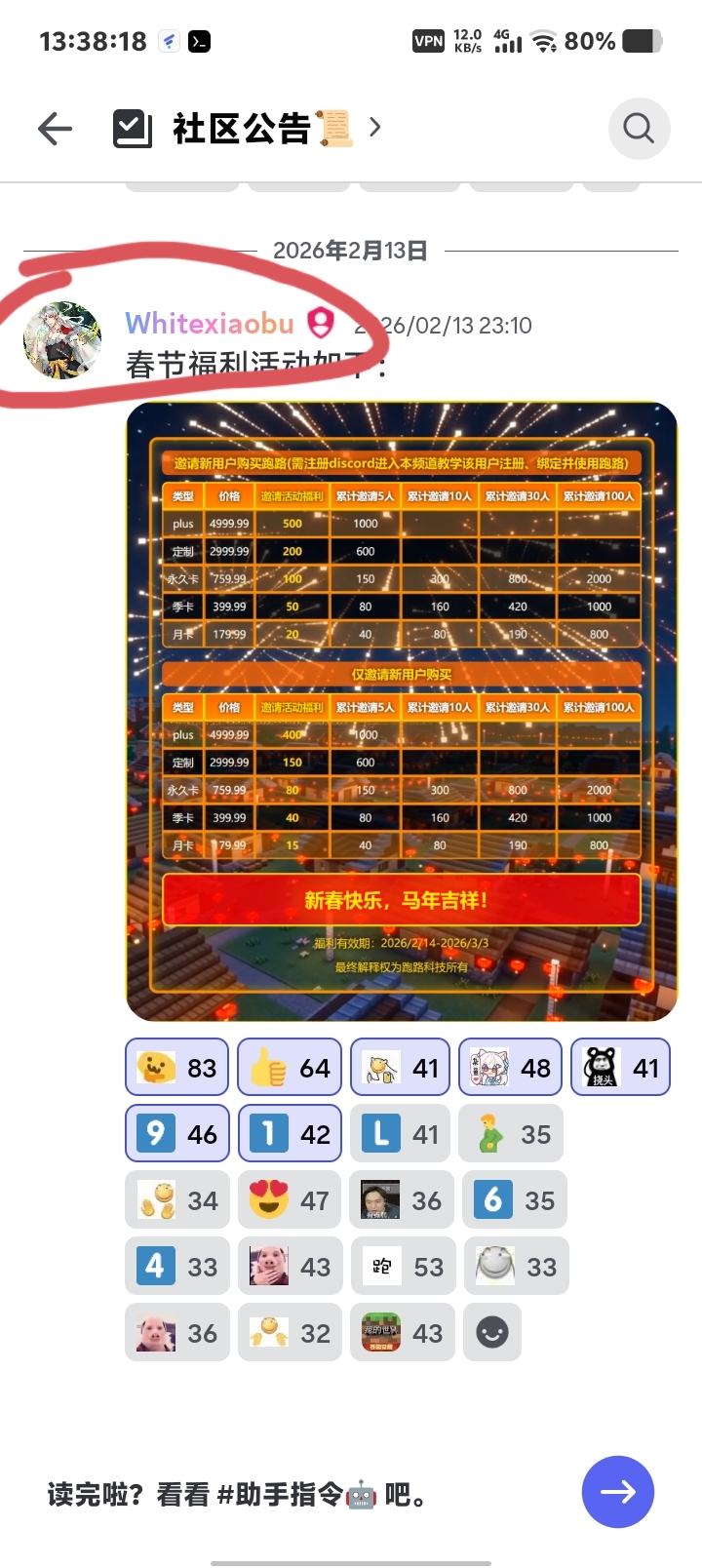This screenshot has width=702, height=1568.
Task: Open Whitexiaobu's profile avatar
Action: click(62, 340)
